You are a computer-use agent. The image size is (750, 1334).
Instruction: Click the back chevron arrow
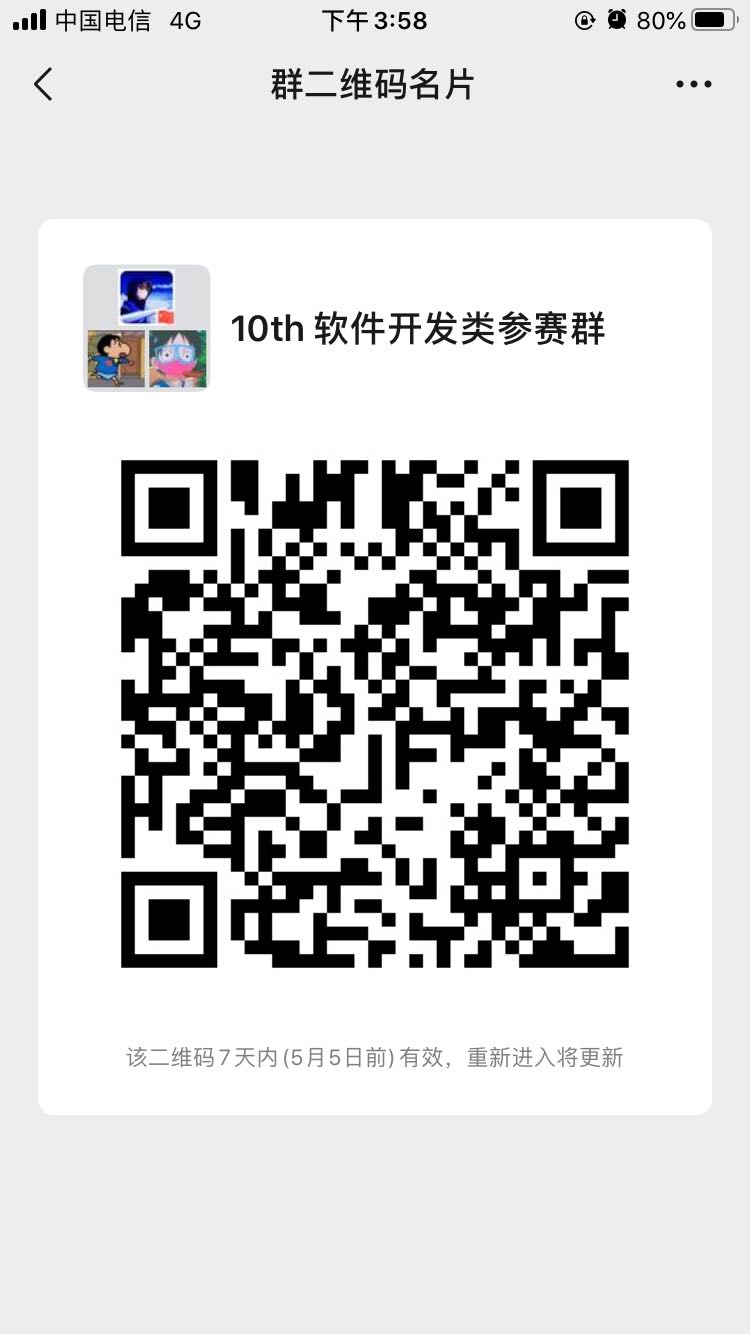point(42,84)
